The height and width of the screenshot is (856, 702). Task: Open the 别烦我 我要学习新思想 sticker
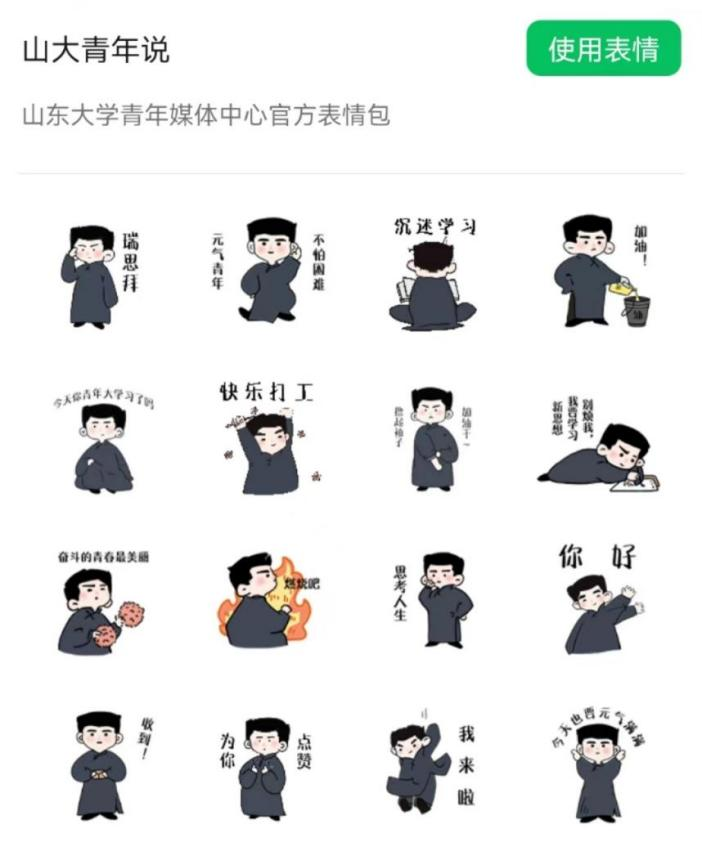pos(600,440)
